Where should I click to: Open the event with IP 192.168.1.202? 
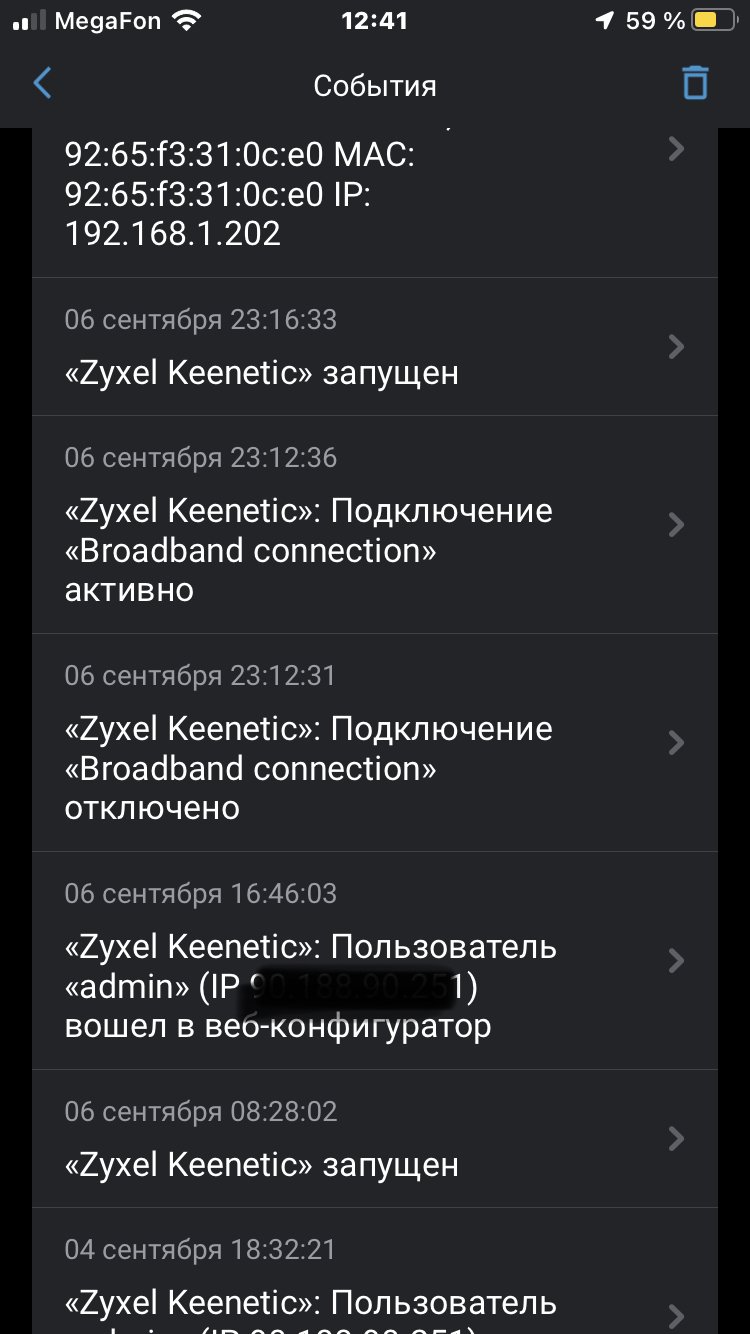click(375, 203)
